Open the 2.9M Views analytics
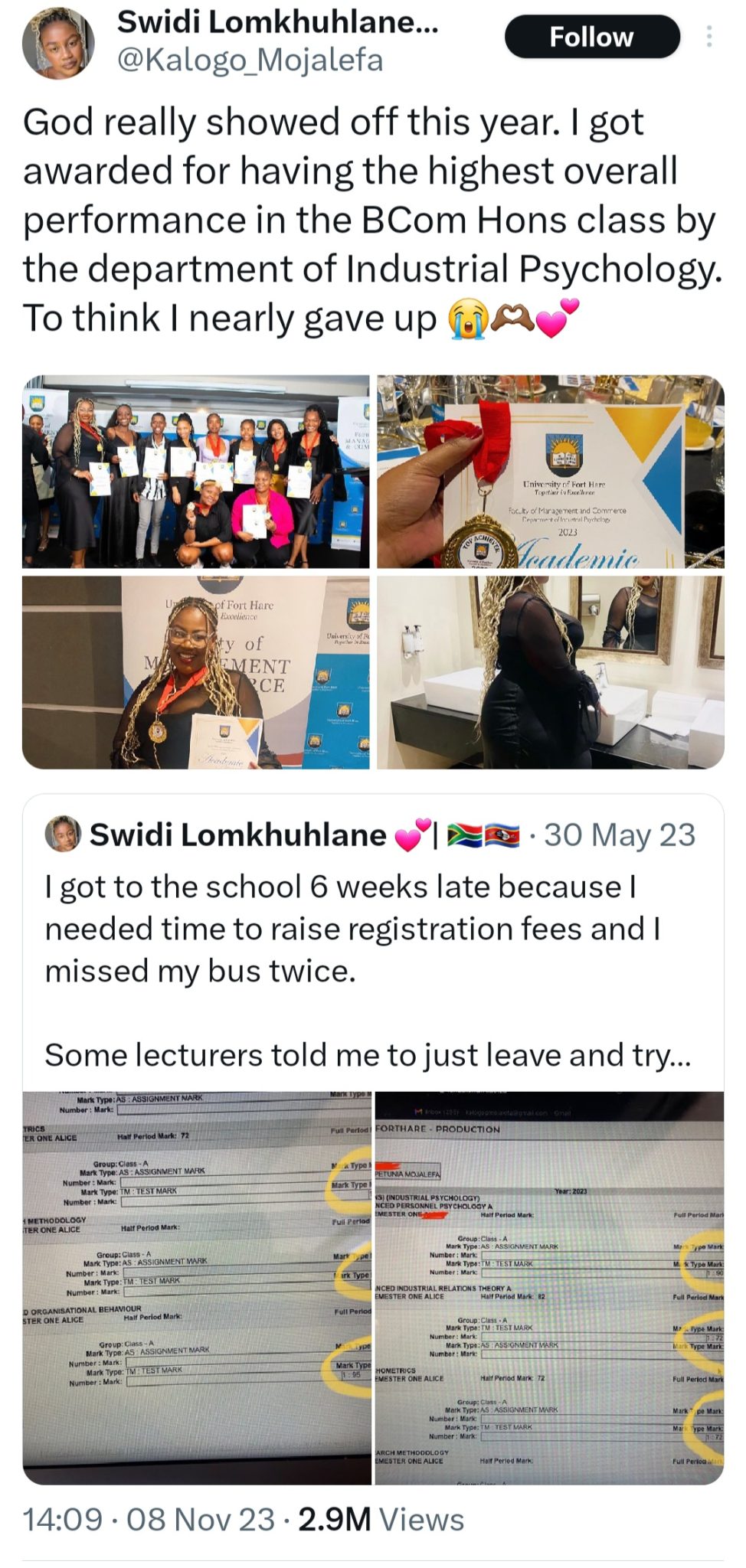 point(381,1520)
